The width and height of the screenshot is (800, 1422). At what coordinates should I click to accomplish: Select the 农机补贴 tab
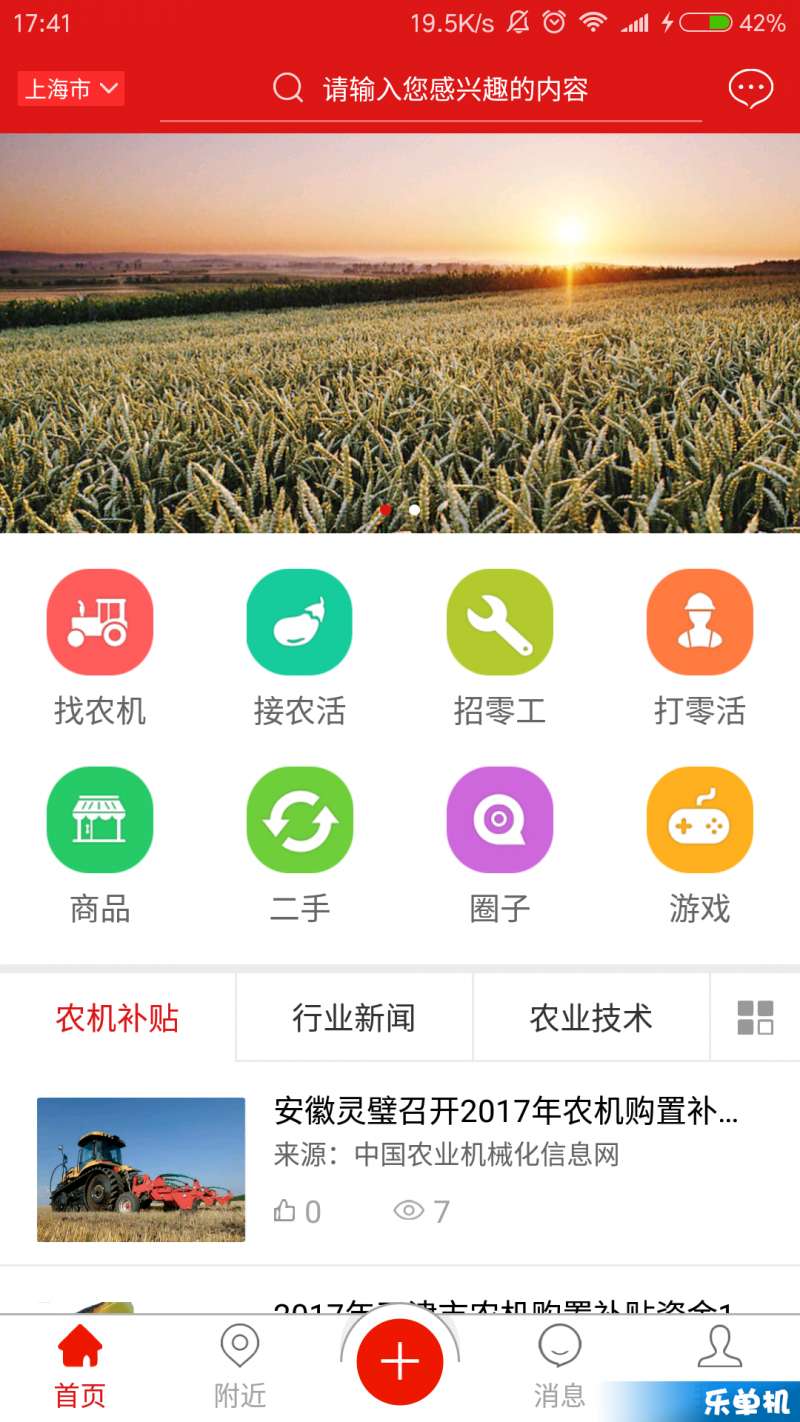coord(118,1018)
